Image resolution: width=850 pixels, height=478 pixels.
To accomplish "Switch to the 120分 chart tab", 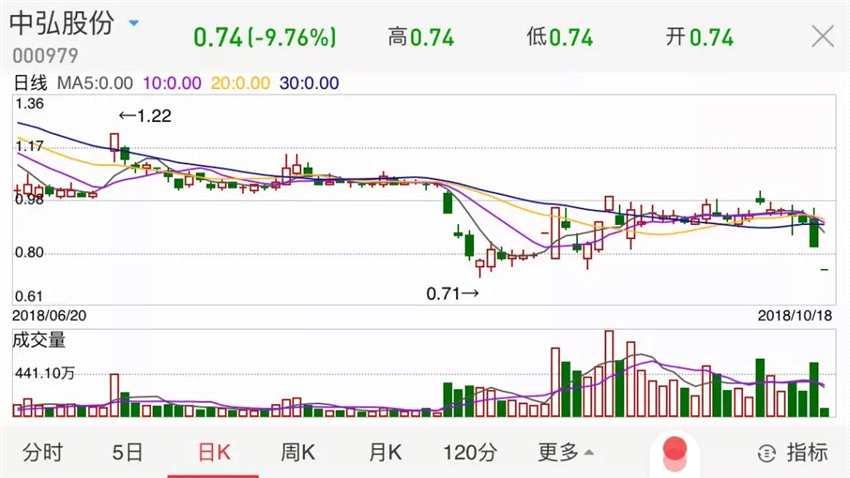I will coord(469,452).
